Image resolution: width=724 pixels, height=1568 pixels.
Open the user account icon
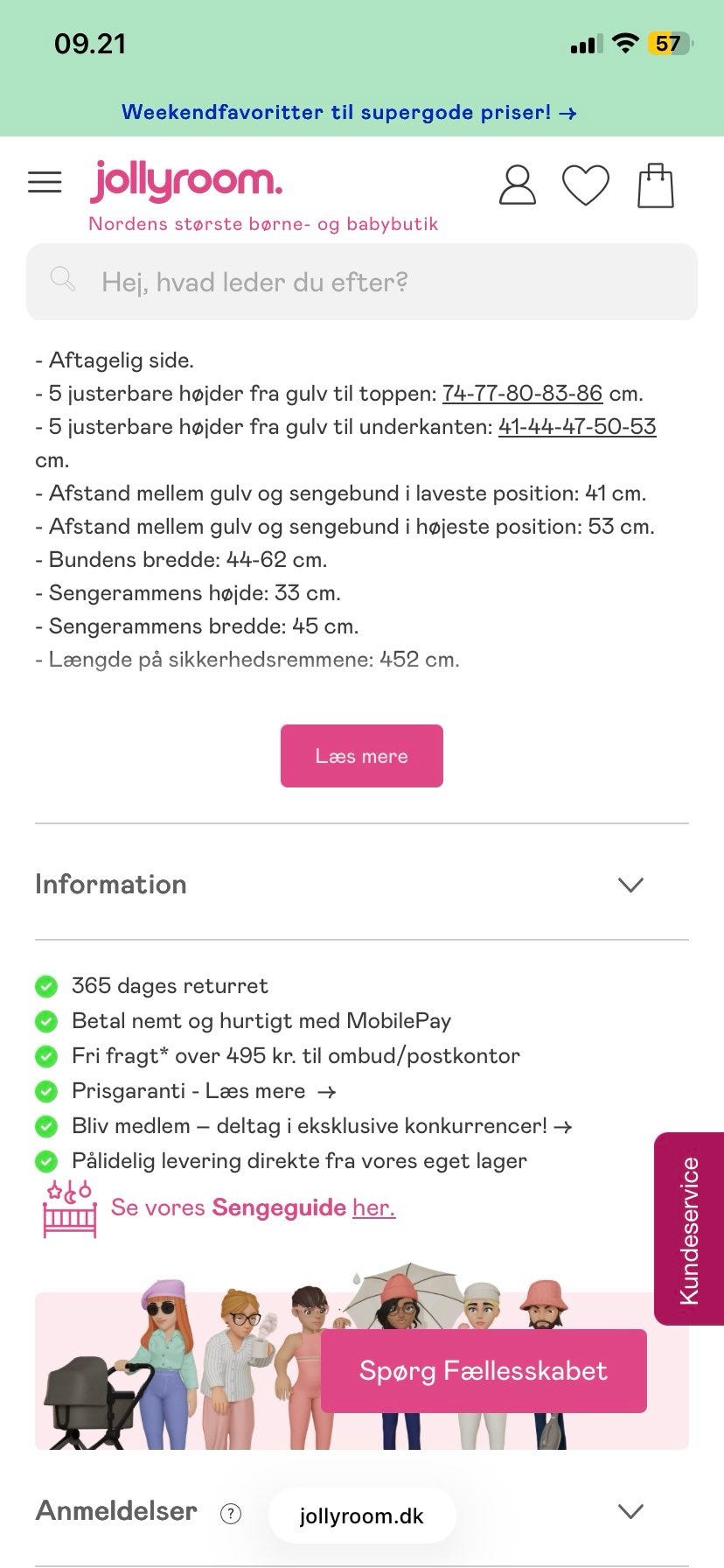point(517,185)
